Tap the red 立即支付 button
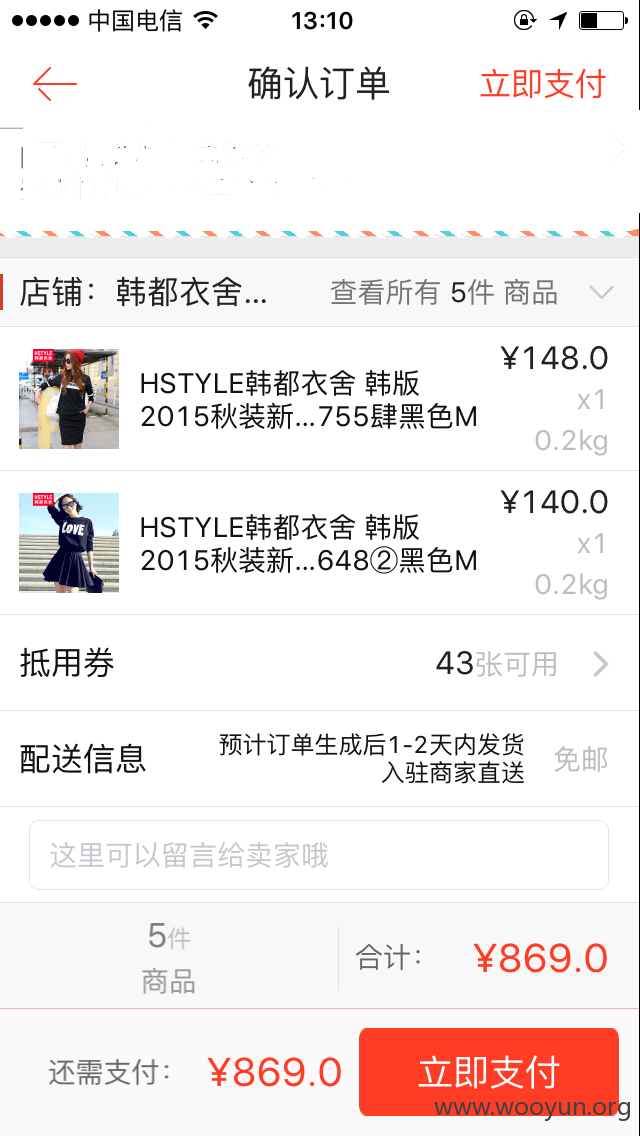Viewport: 640px width, 1136px height. coord(489,1072)
